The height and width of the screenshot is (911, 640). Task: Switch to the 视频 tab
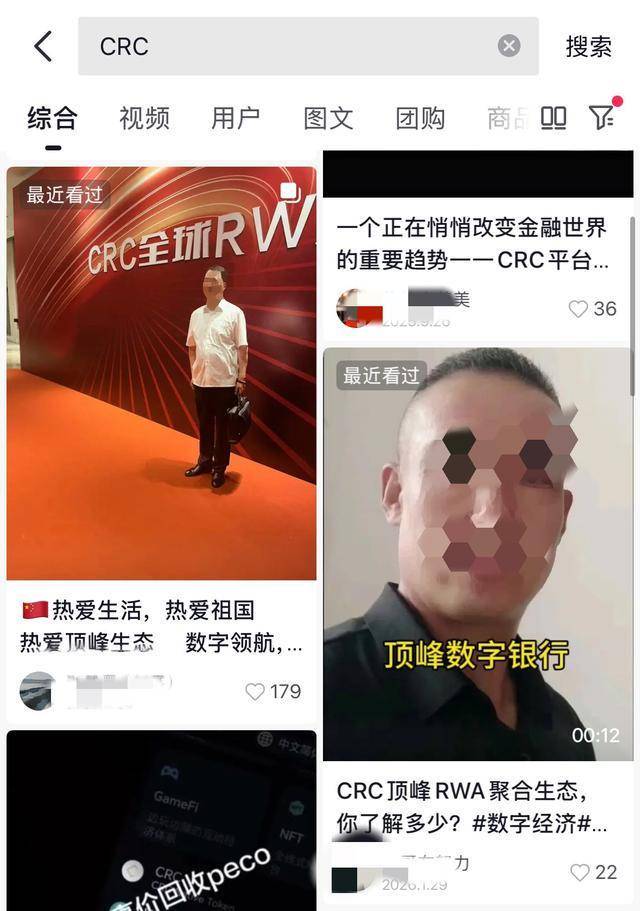point(144,118)
